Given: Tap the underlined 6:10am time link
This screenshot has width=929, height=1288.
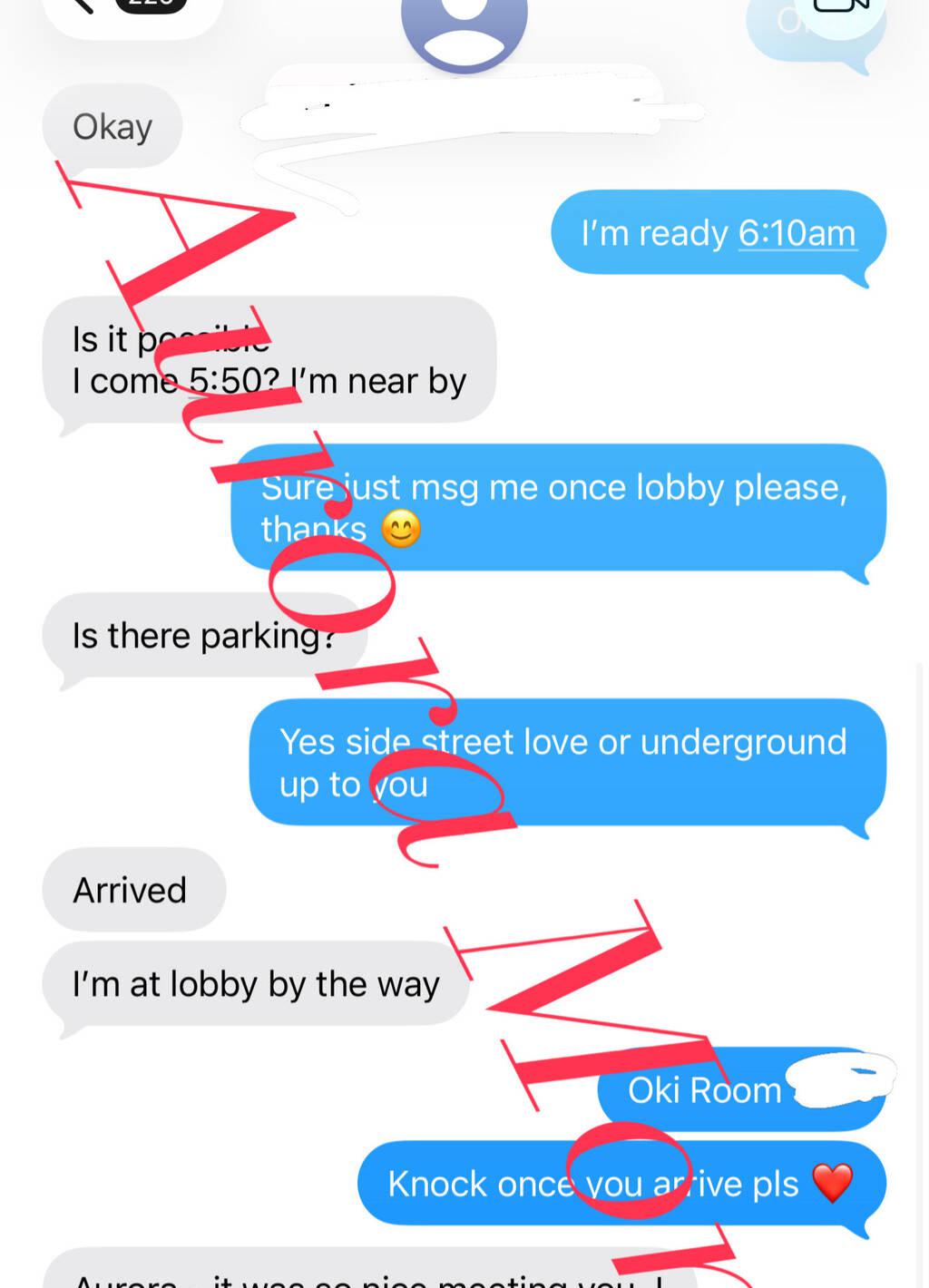Looking at the screenshot, I should point(797,233).
